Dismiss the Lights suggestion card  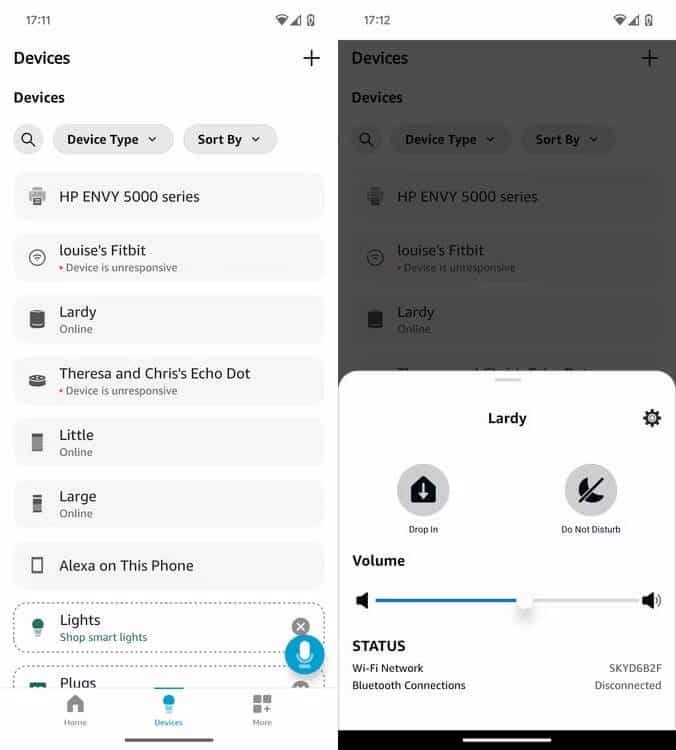300,626
